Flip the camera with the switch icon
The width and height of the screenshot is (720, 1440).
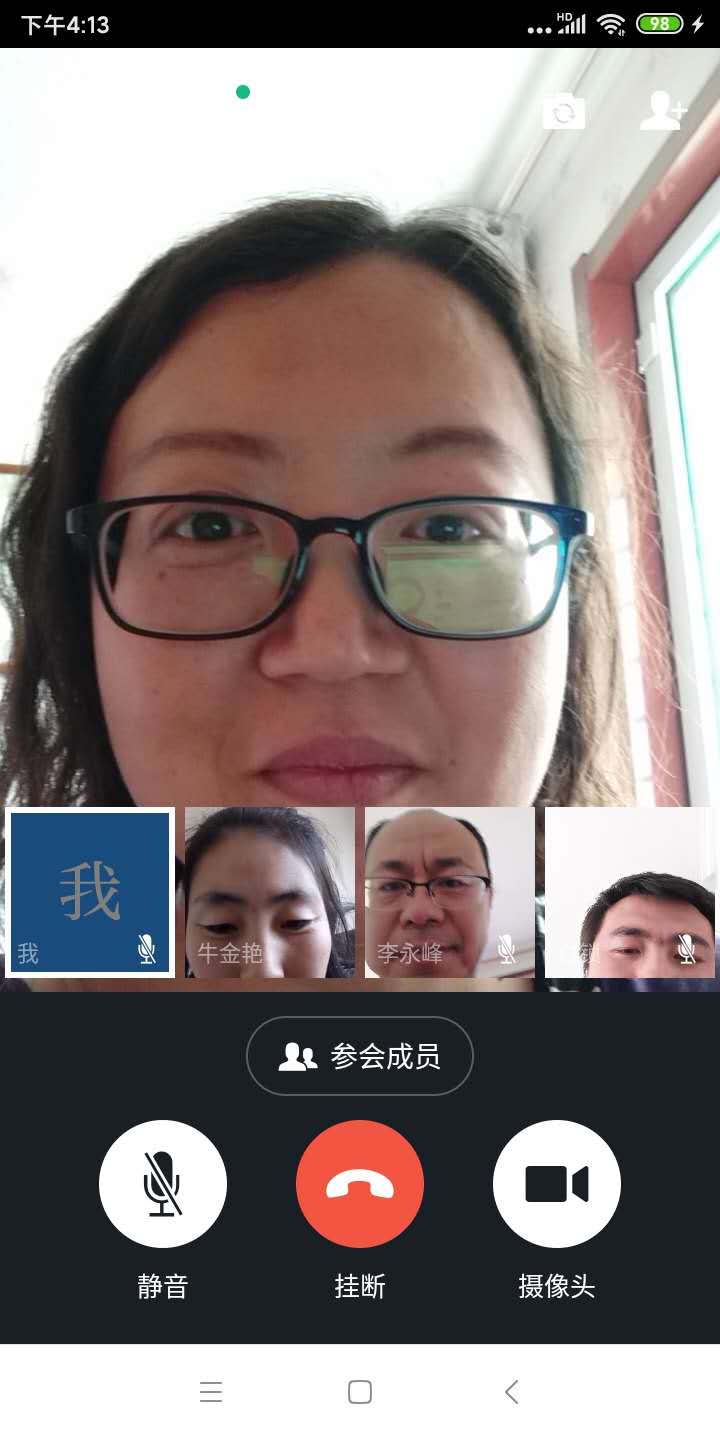pos(564,112)
